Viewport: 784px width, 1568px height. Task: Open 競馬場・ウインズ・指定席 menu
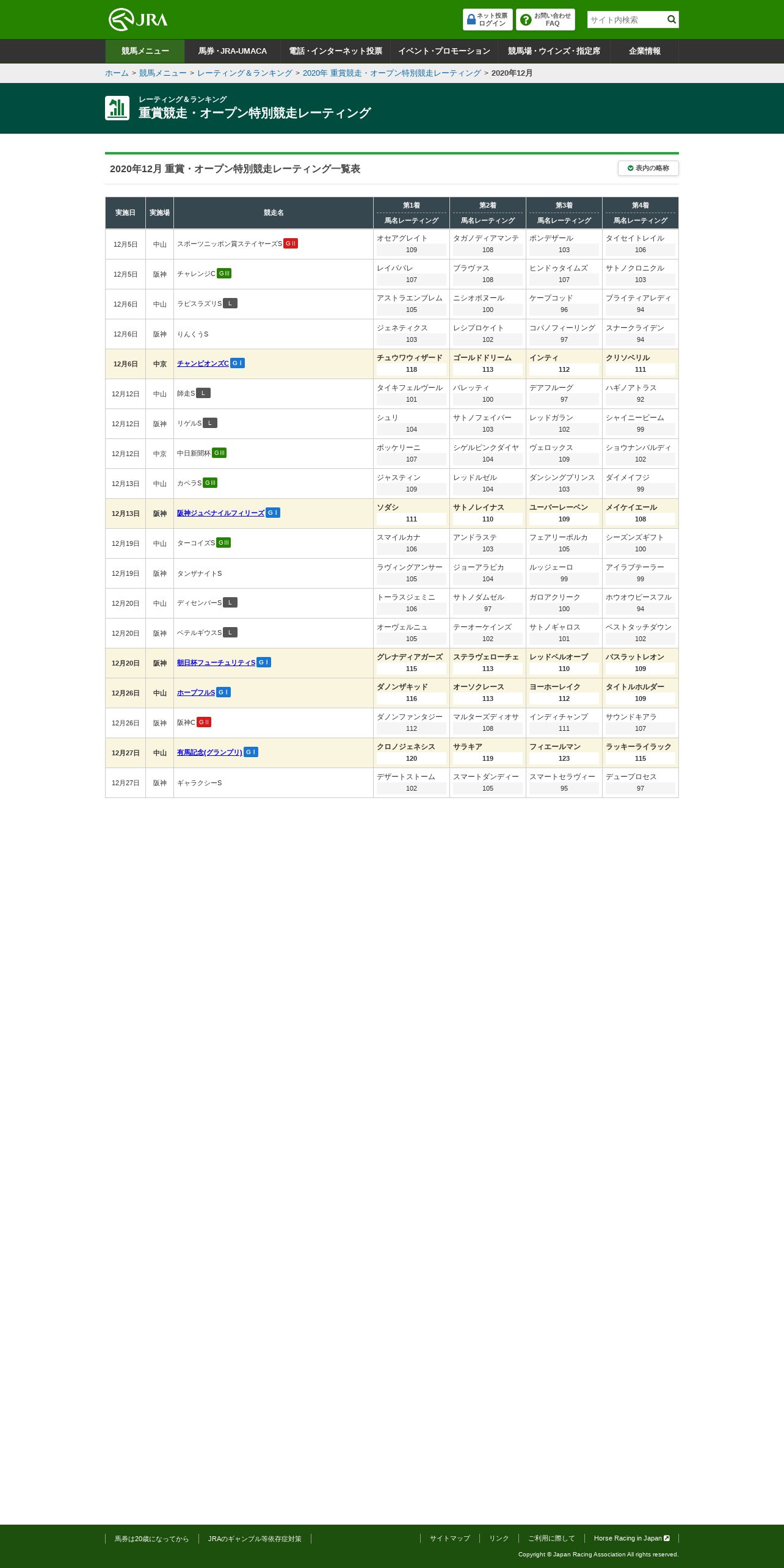coord(554,51)
